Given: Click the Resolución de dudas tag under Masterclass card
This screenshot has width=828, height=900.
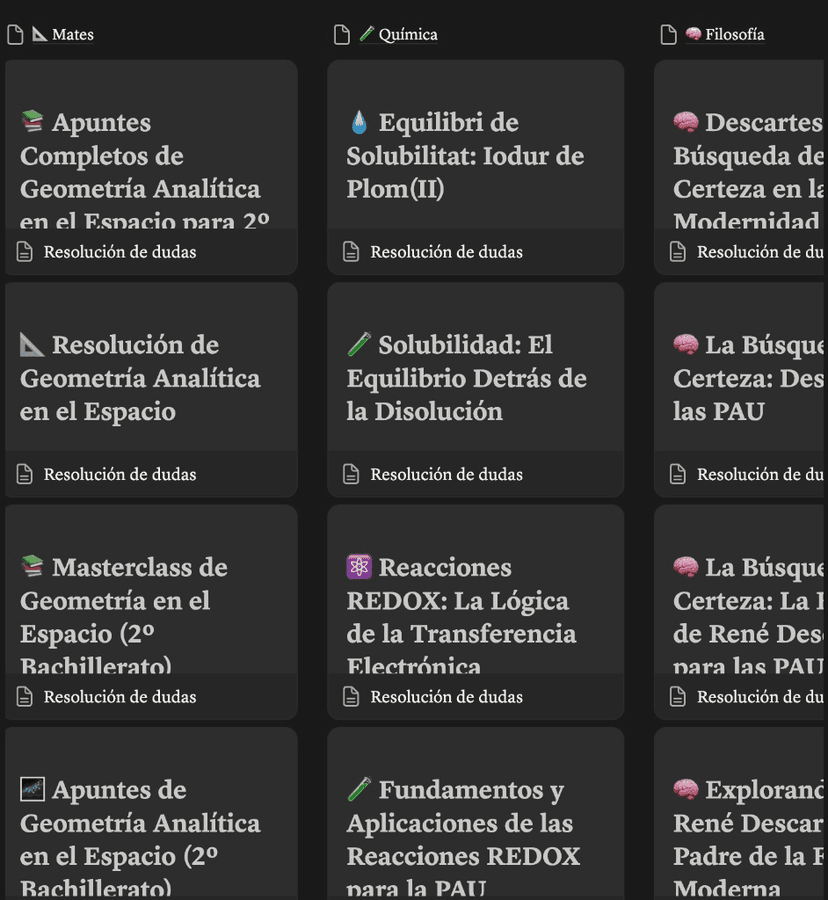Looking at the screenshot, I should tap(115, 697).
